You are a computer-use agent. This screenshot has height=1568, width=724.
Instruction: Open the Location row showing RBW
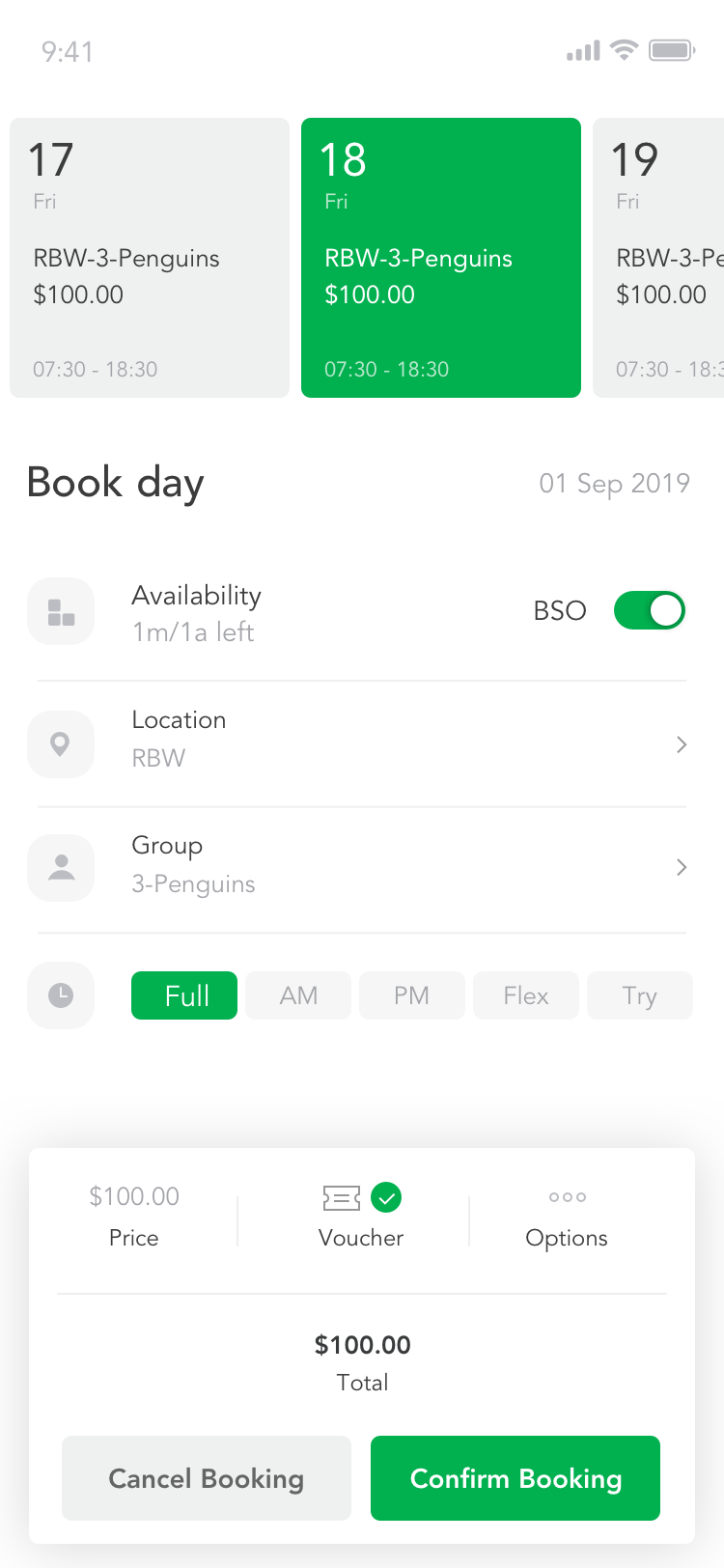(x=362, y=743)
